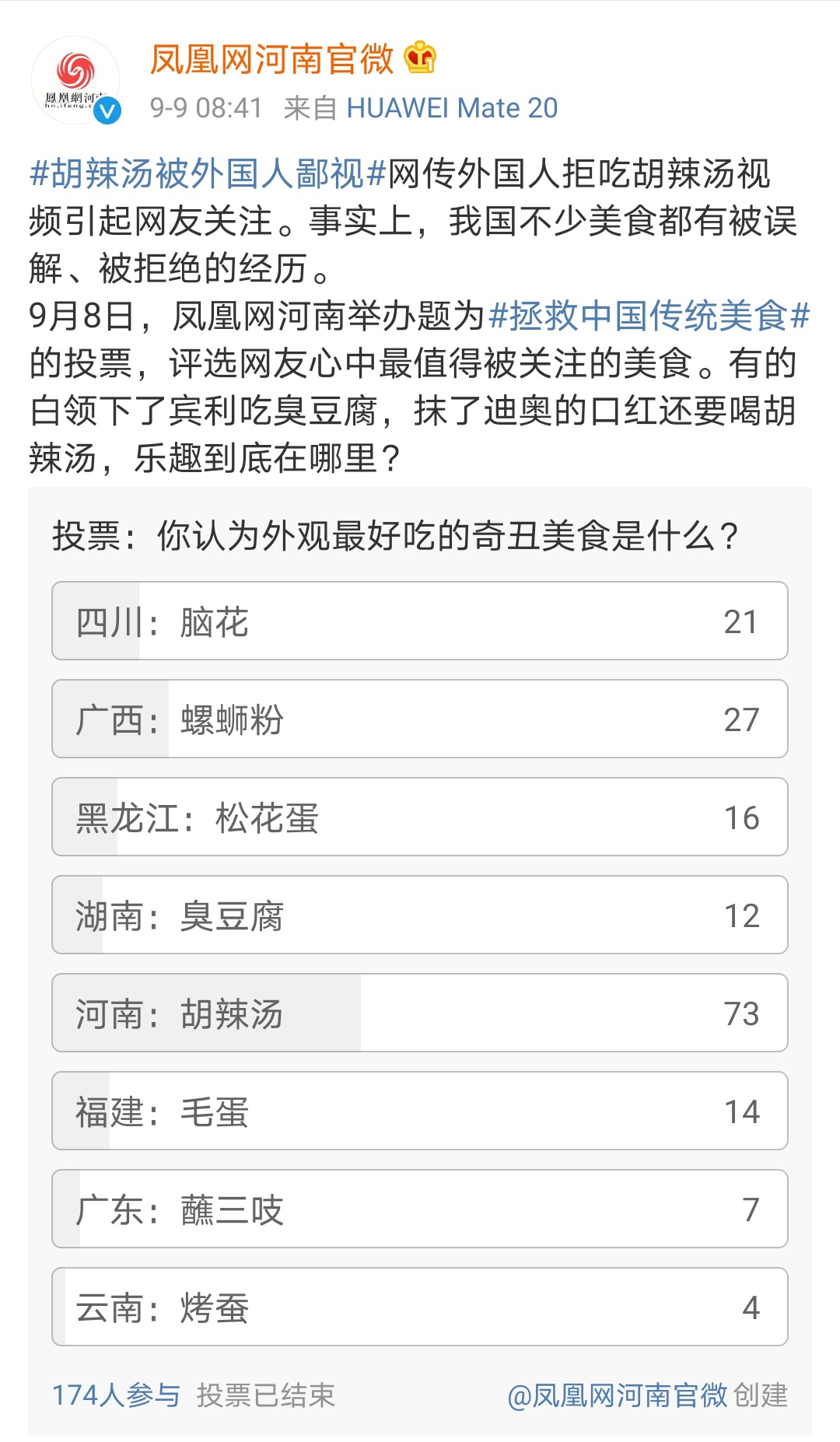
Task: Open the 凤凰网河南官微 profile avatar
Action: pos(75,80)
